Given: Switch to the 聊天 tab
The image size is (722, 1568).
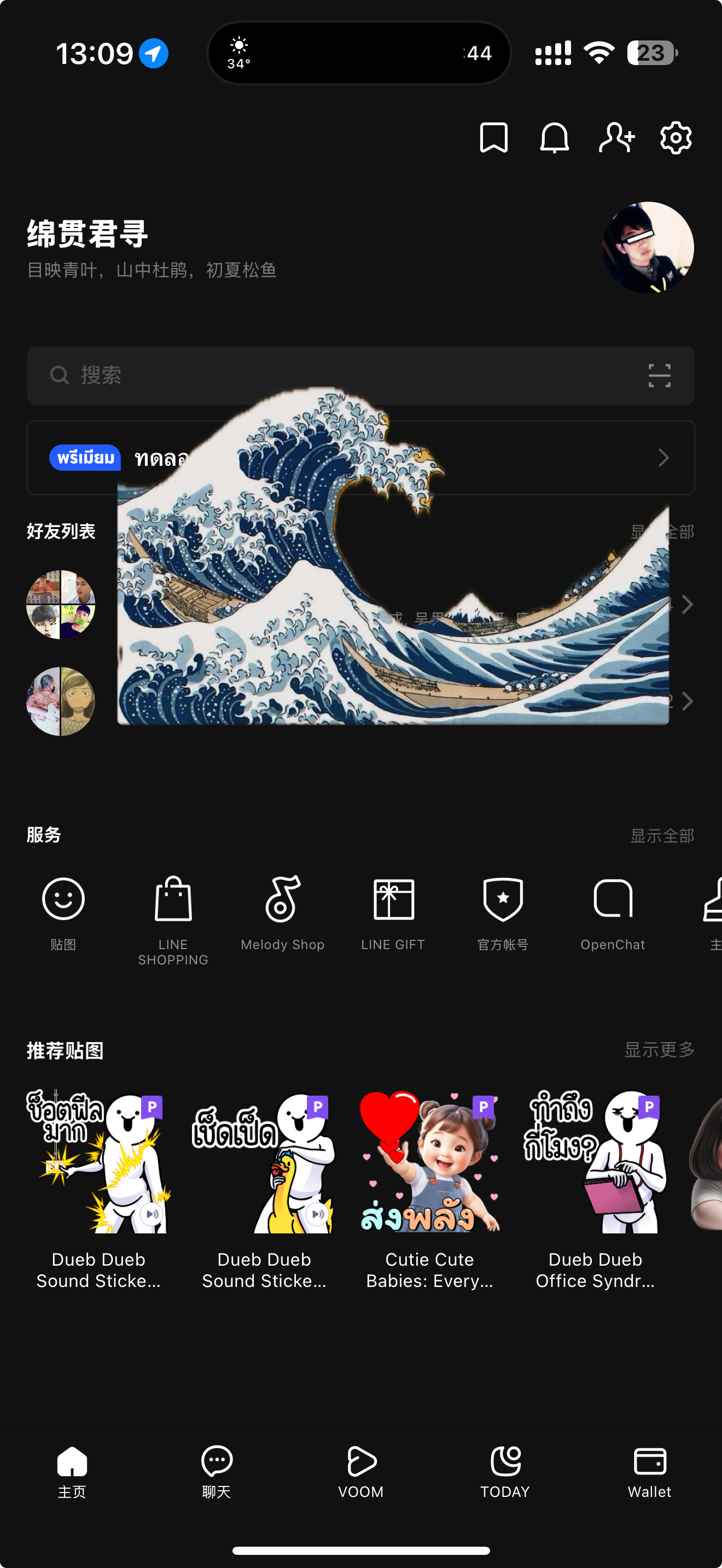Looking at the screenshot, I should coord(216,1472).
